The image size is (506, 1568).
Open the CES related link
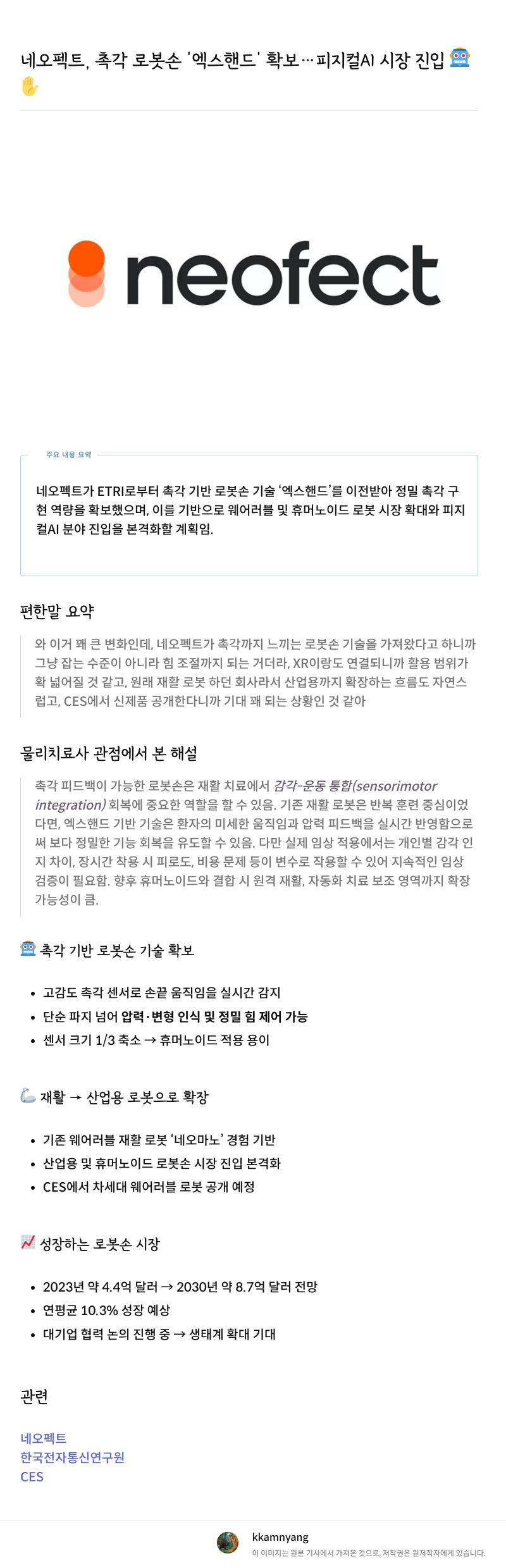click(32, 1476)
